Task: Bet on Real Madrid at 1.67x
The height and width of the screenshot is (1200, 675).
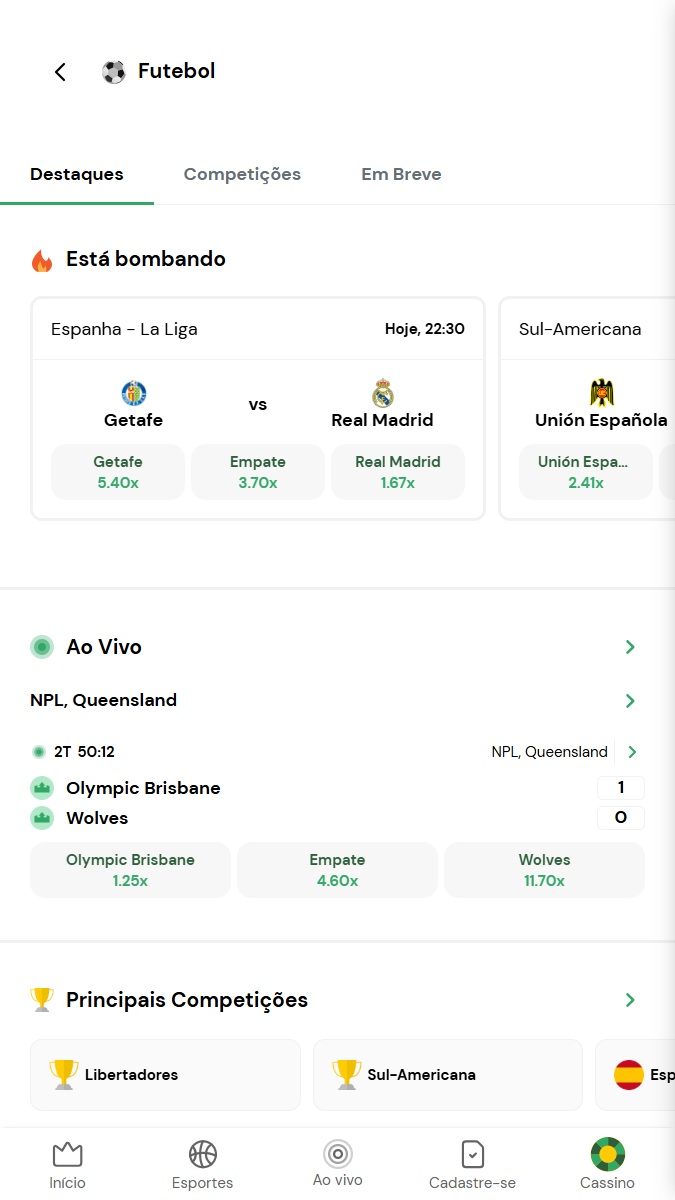Action: pyautogui.click(x=398, y=472)
